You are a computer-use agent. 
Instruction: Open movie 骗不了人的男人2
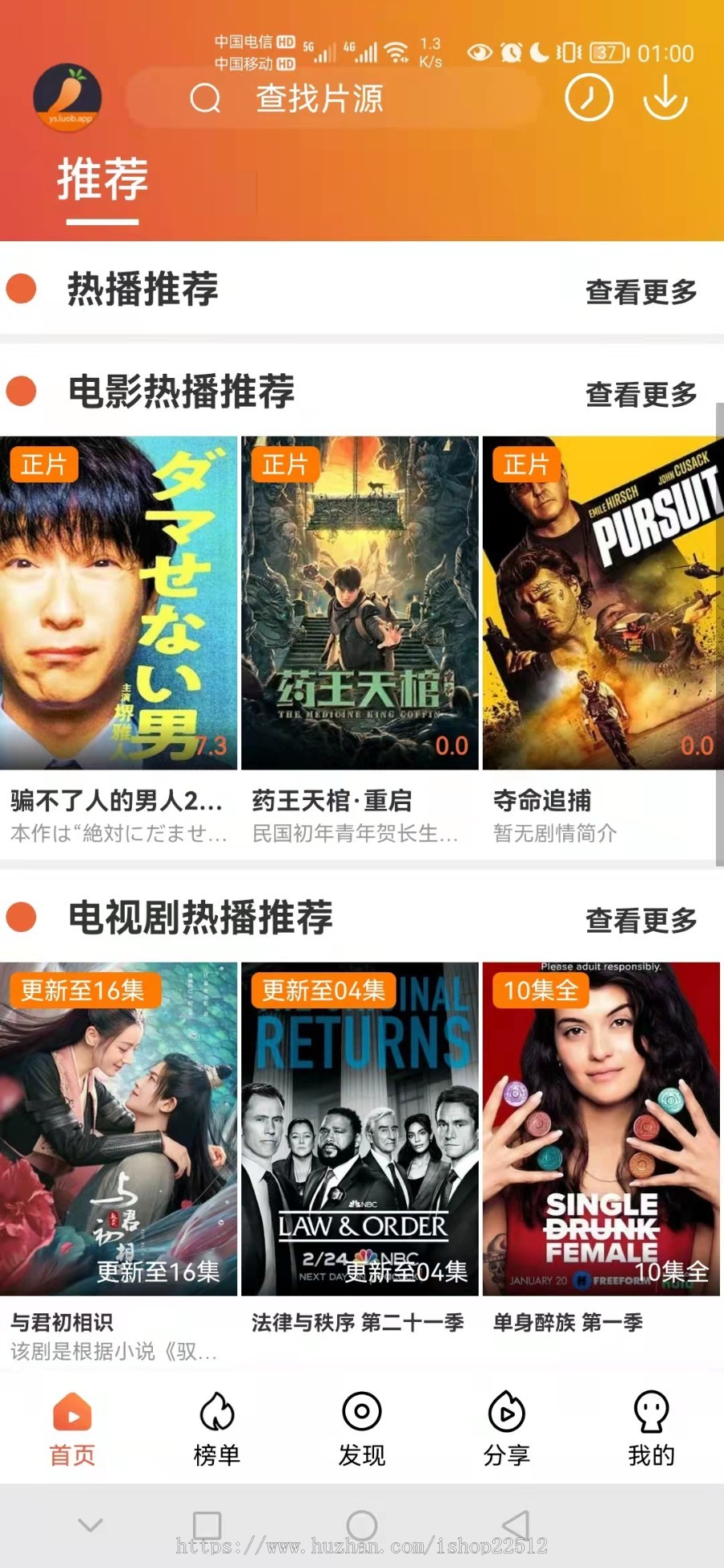[118, 603]
